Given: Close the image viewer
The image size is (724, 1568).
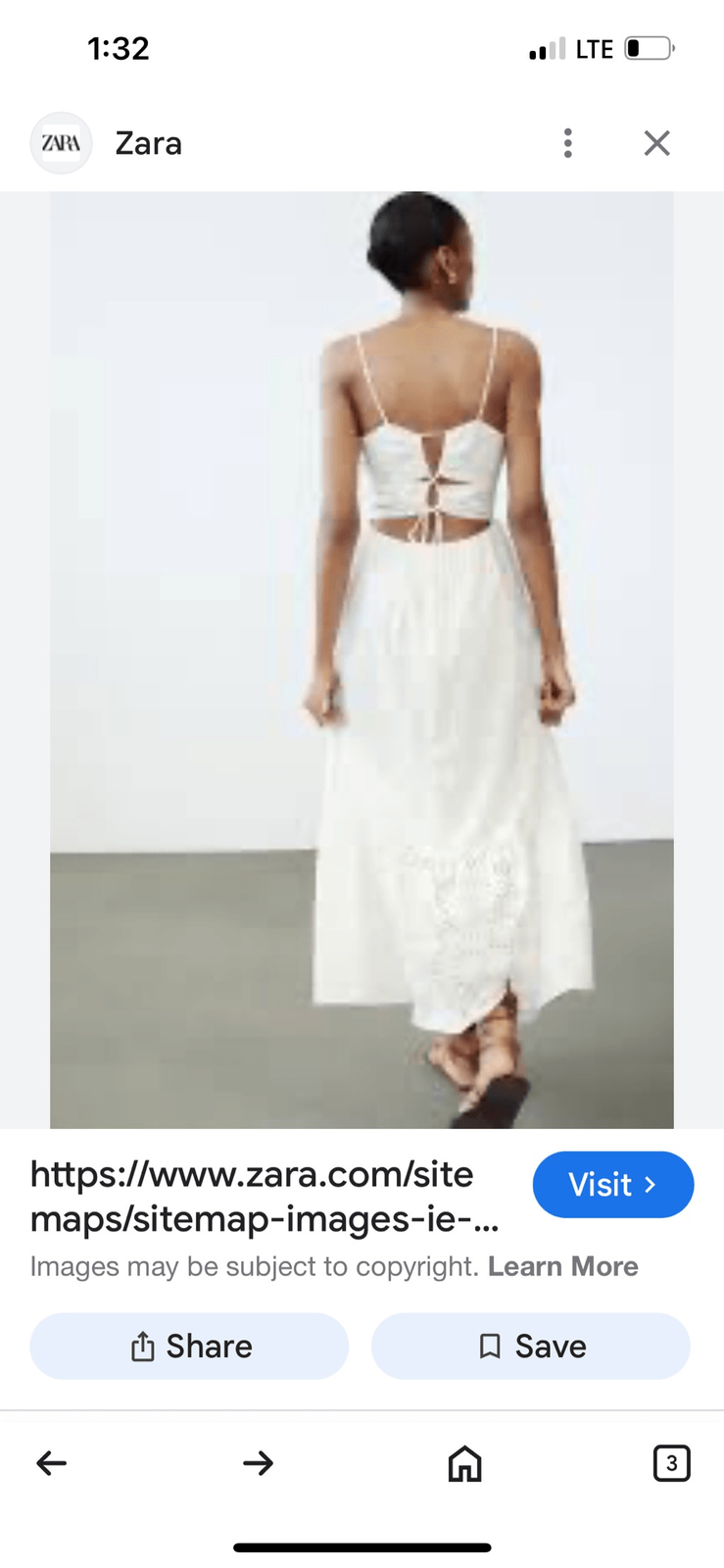Looking at the screenshot, I should tap(656, 143).
